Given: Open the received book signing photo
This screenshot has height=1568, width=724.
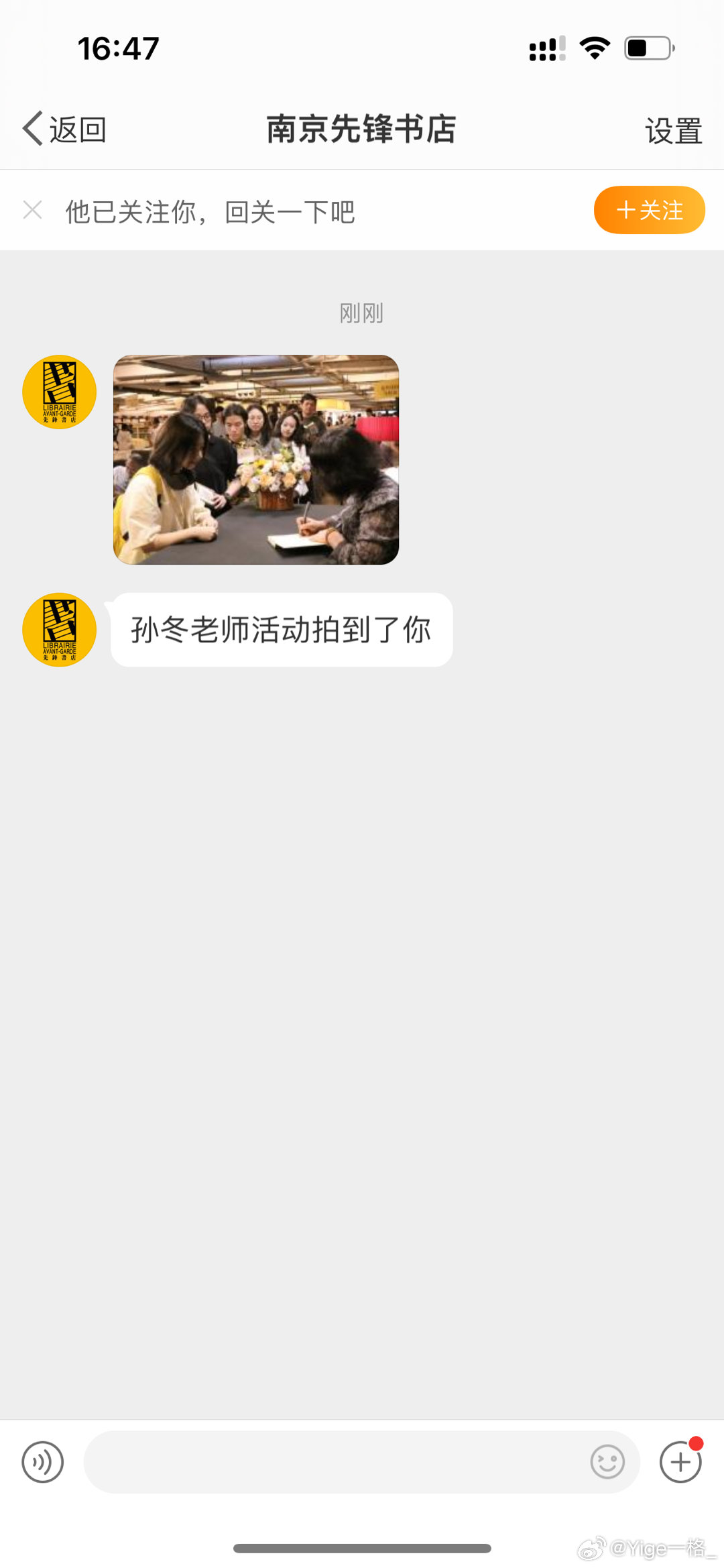Looking at the screenshot, I should 256,459.
